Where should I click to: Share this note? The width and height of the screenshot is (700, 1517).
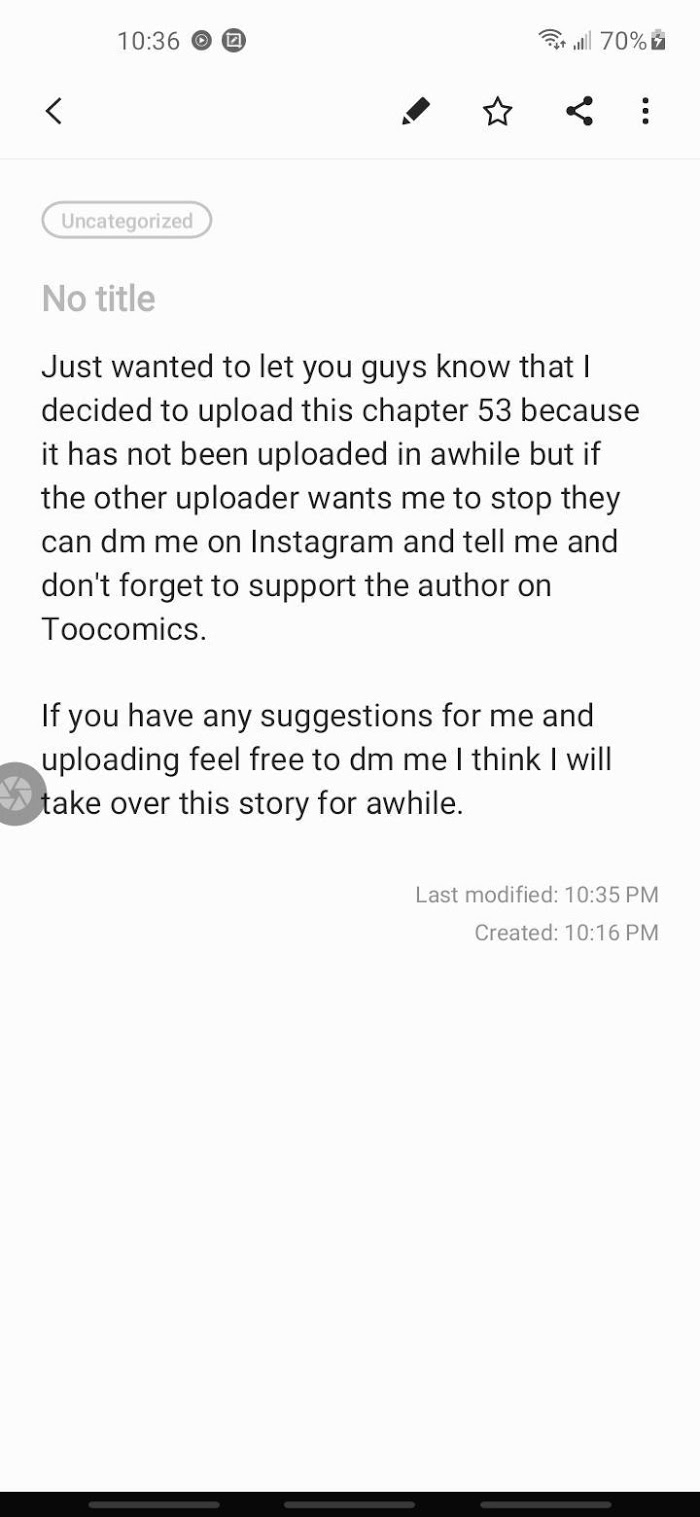(x=579, y=111)
